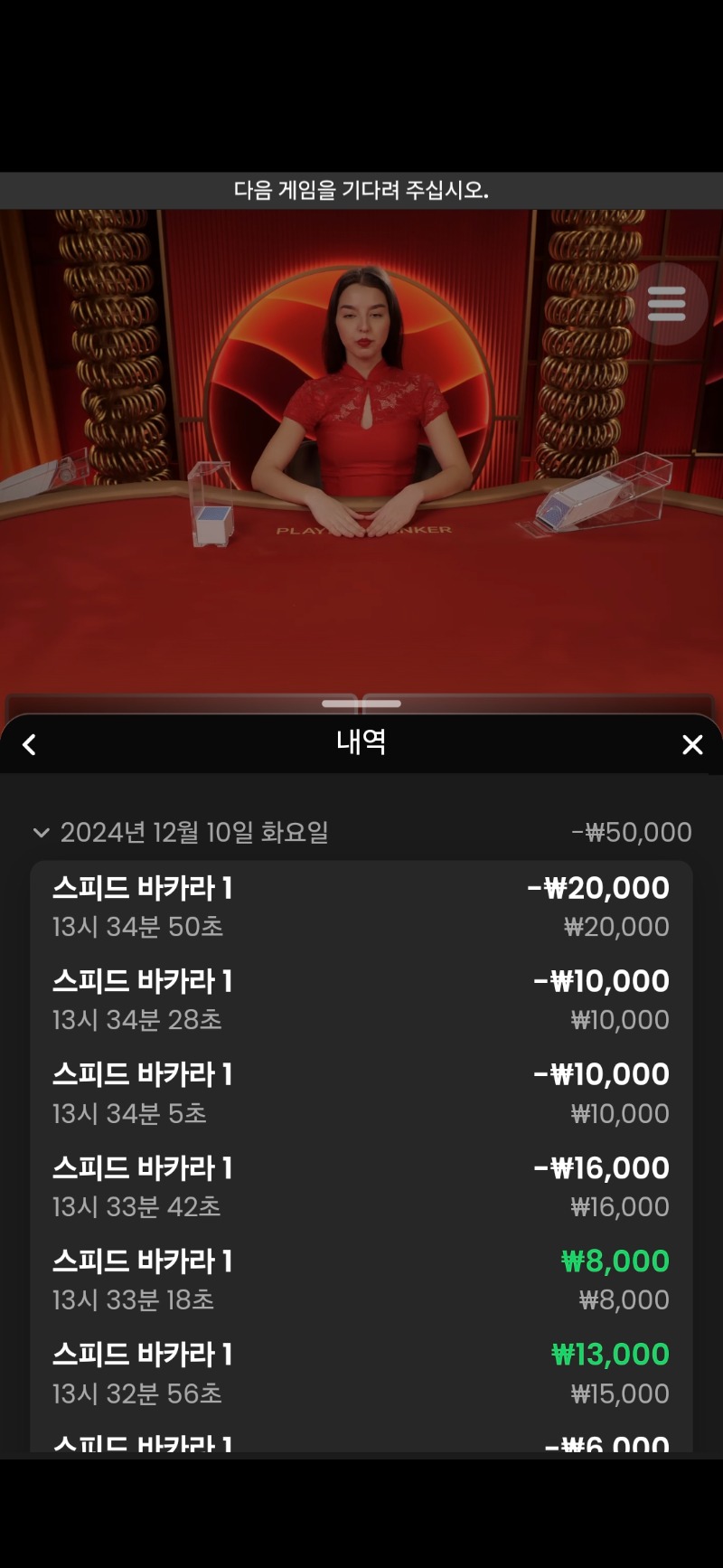Open the 13시 33분 18초 game record
The image size is (723, 1568).
pyautogui.click(x=361, y=1280)
